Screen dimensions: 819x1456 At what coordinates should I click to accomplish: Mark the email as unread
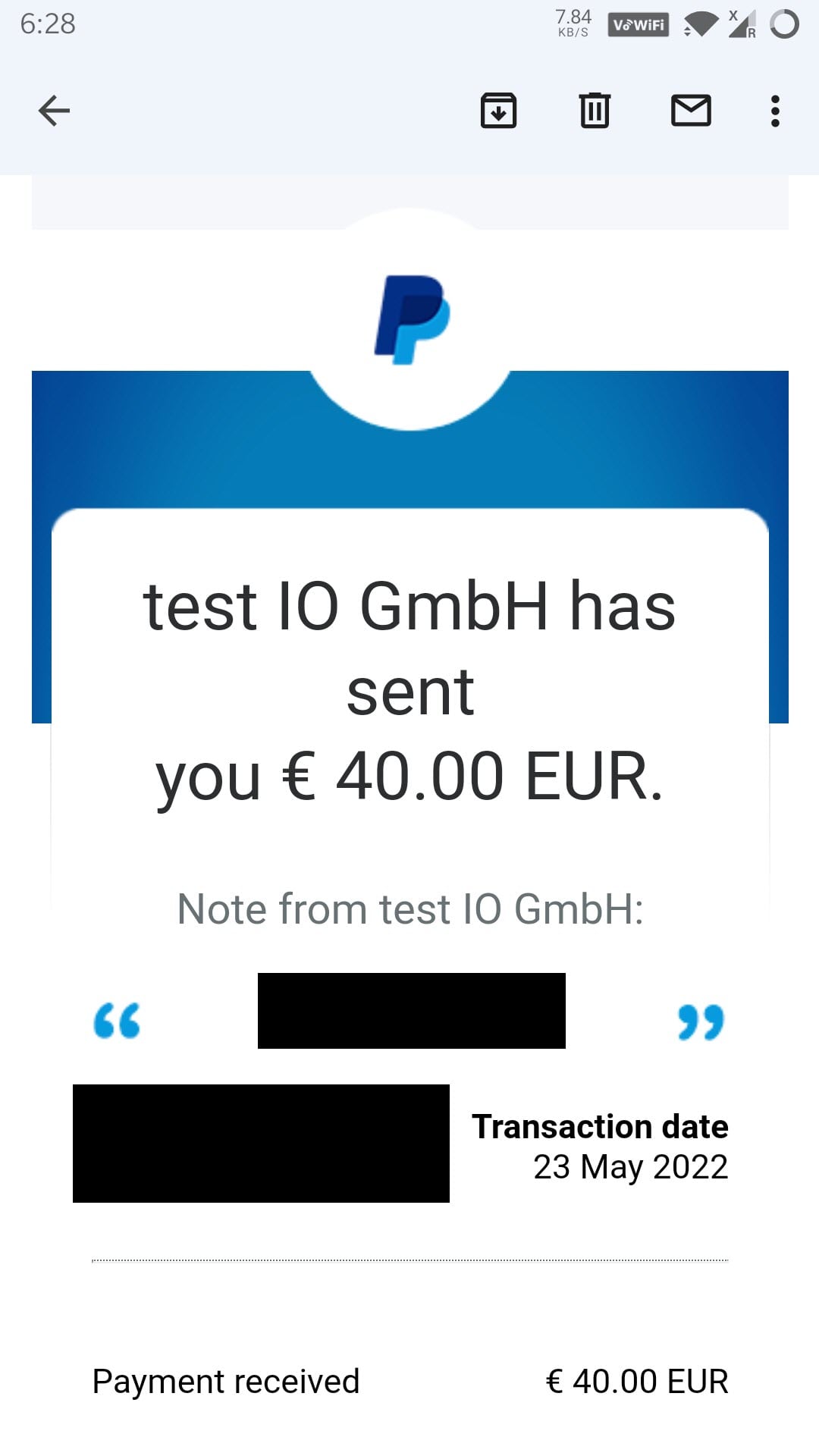(x=691, y=111)
